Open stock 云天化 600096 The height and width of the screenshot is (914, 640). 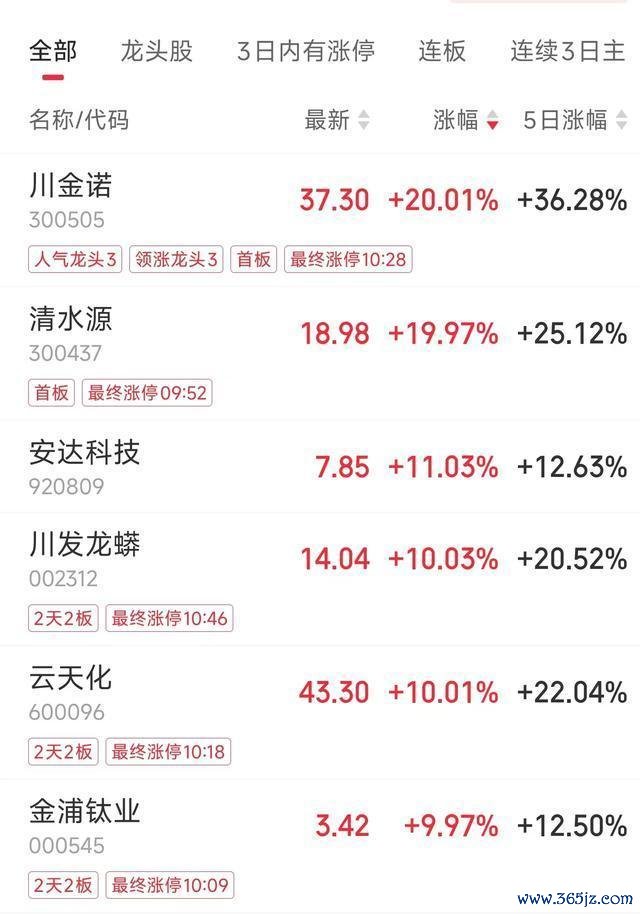click(320, 712)
